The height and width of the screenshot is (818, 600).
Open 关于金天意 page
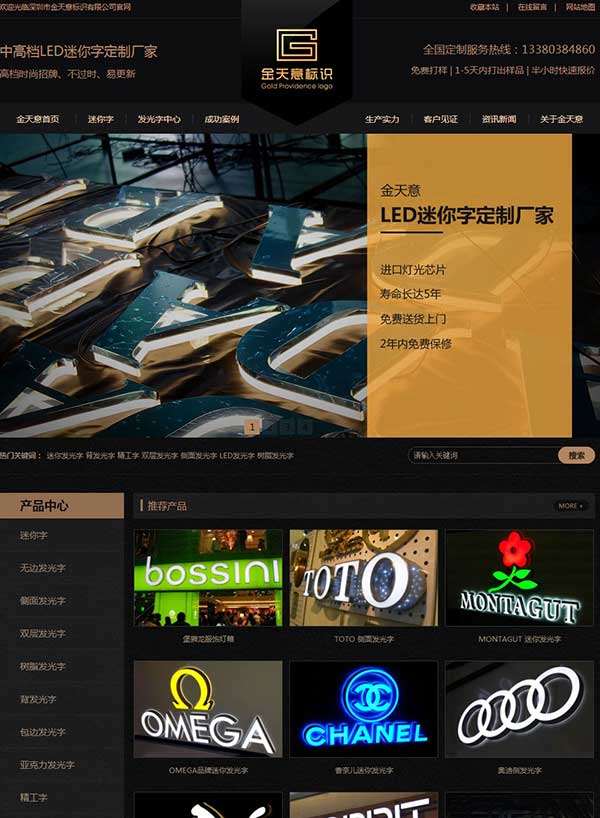point(561,119)
